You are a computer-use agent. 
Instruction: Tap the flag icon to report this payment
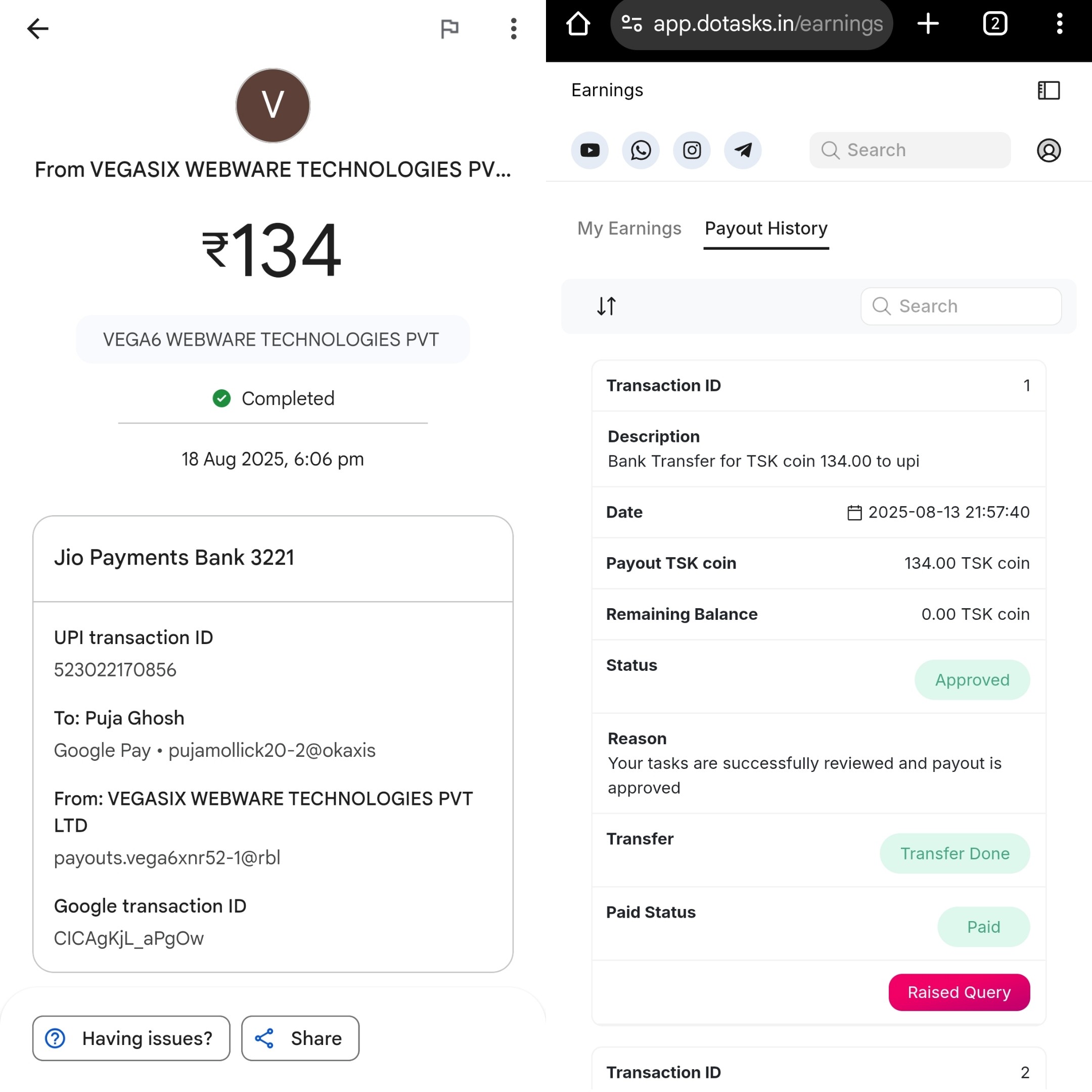tap(449, 28)
